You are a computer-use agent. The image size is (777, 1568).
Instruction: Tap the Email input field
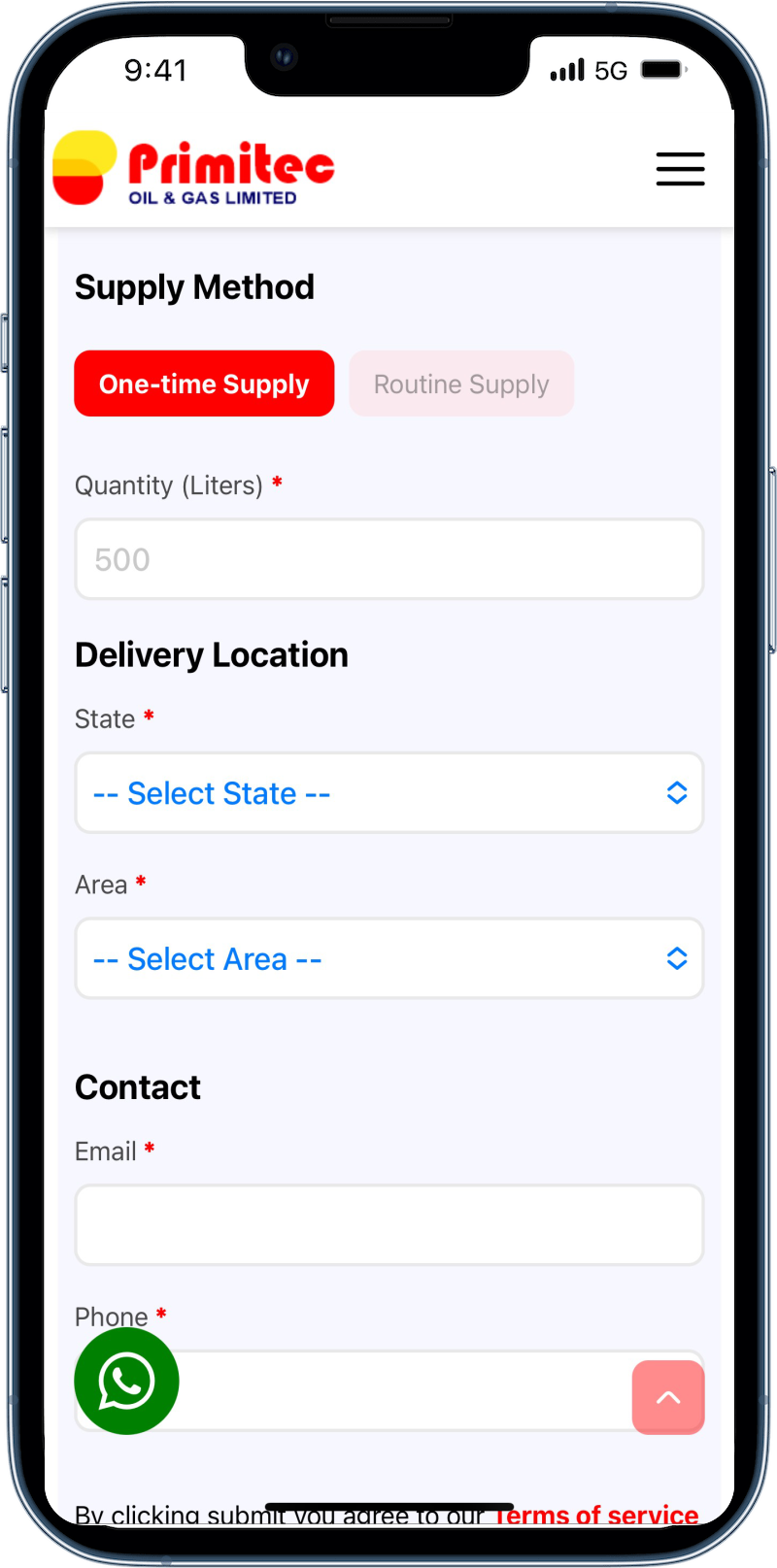click(388, 1225)
